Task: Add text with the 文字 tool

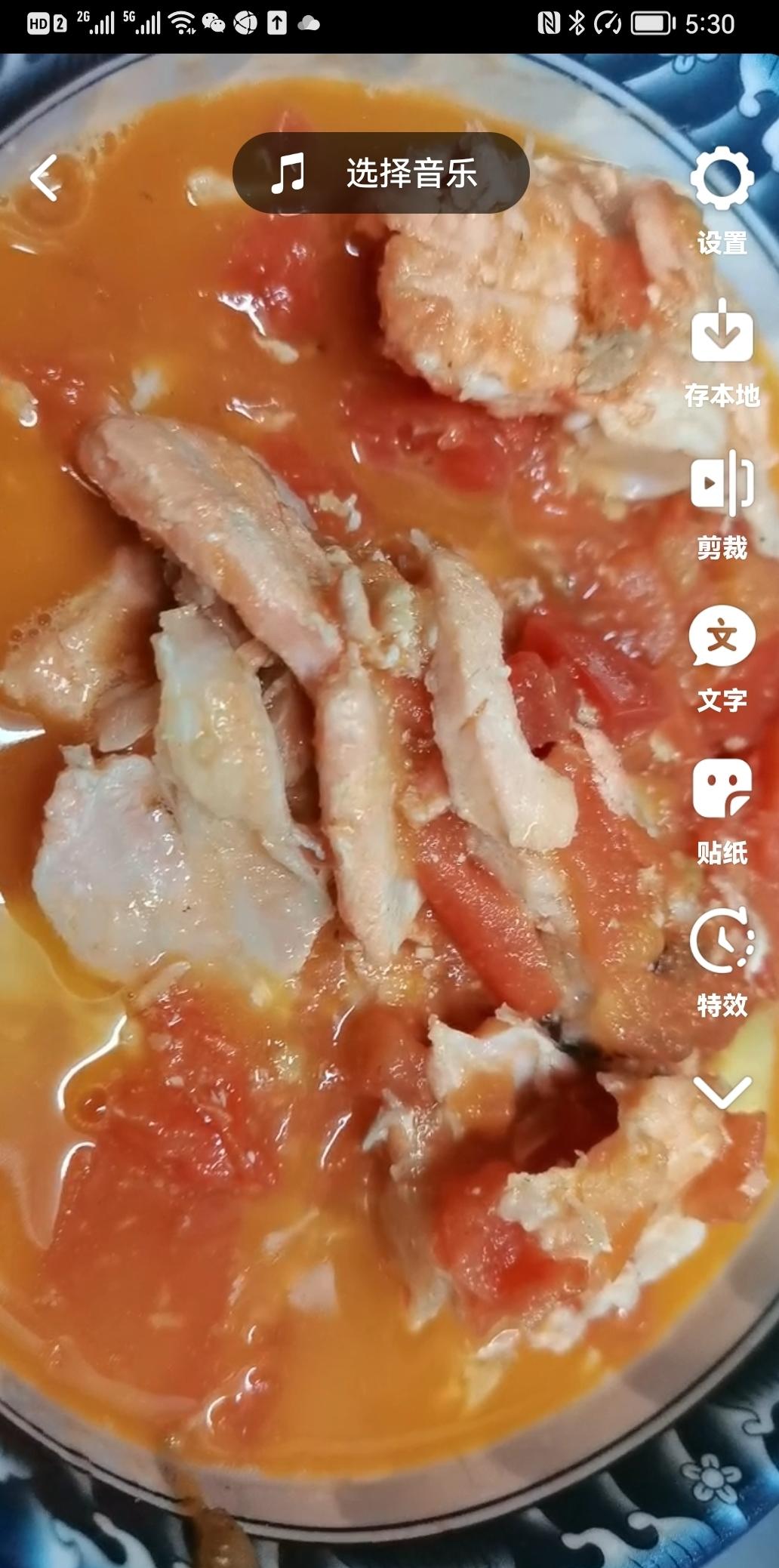Action: 722,657
